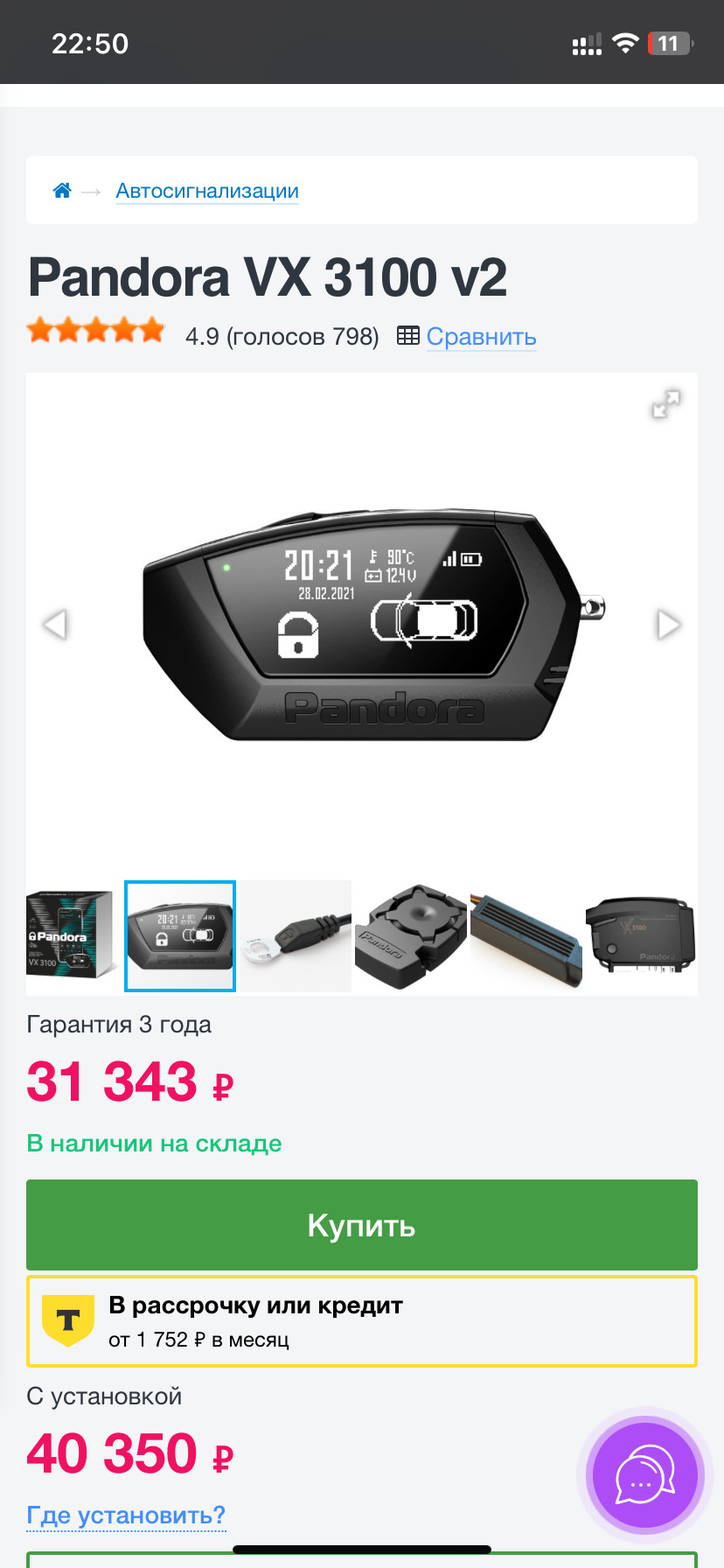
Task: Select the tag cable thumbnail
Action: point(296,936)
